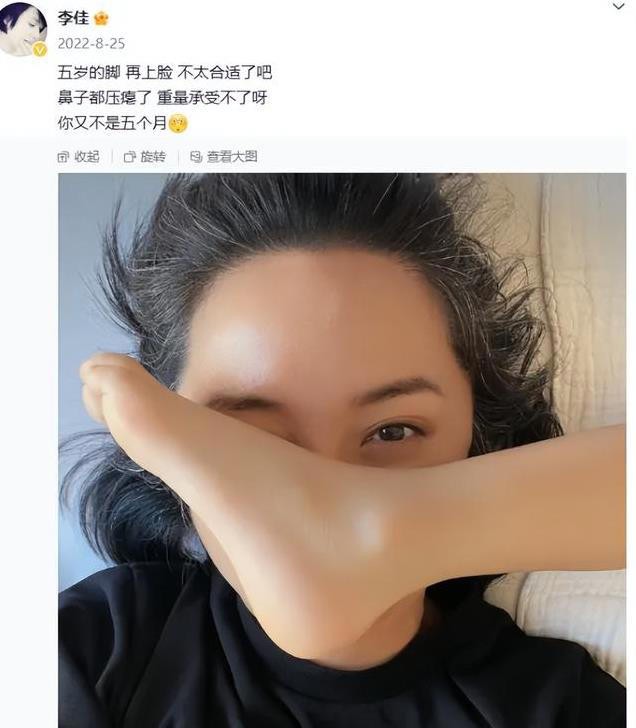636x728 pixels.
Task: Collapse the image with 收起
Action: (x=79, y=157)
